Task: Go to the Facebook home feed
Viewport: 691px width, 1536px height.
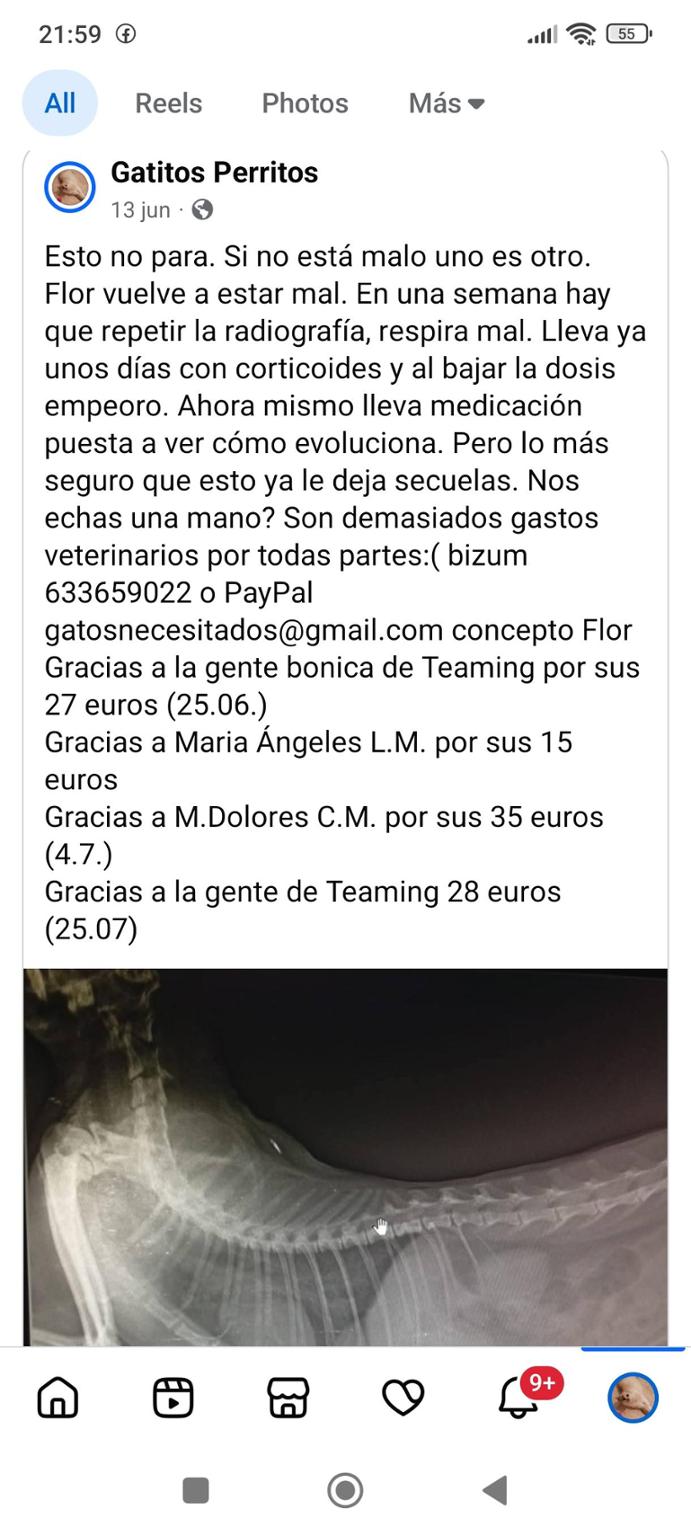Action: pyautogui.click(x=57, y=1397)
